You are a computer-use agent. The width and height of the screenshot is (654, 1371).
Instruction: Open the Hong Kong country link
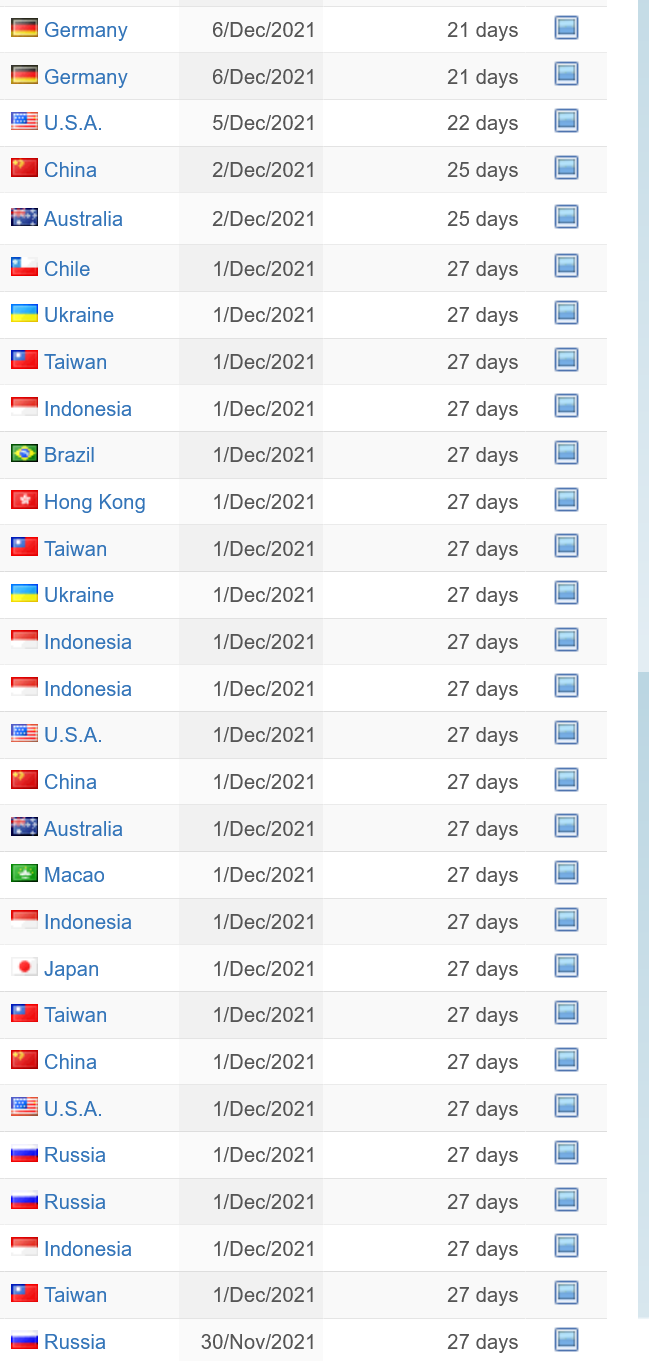pyautogui.click(x=95, y=502)
